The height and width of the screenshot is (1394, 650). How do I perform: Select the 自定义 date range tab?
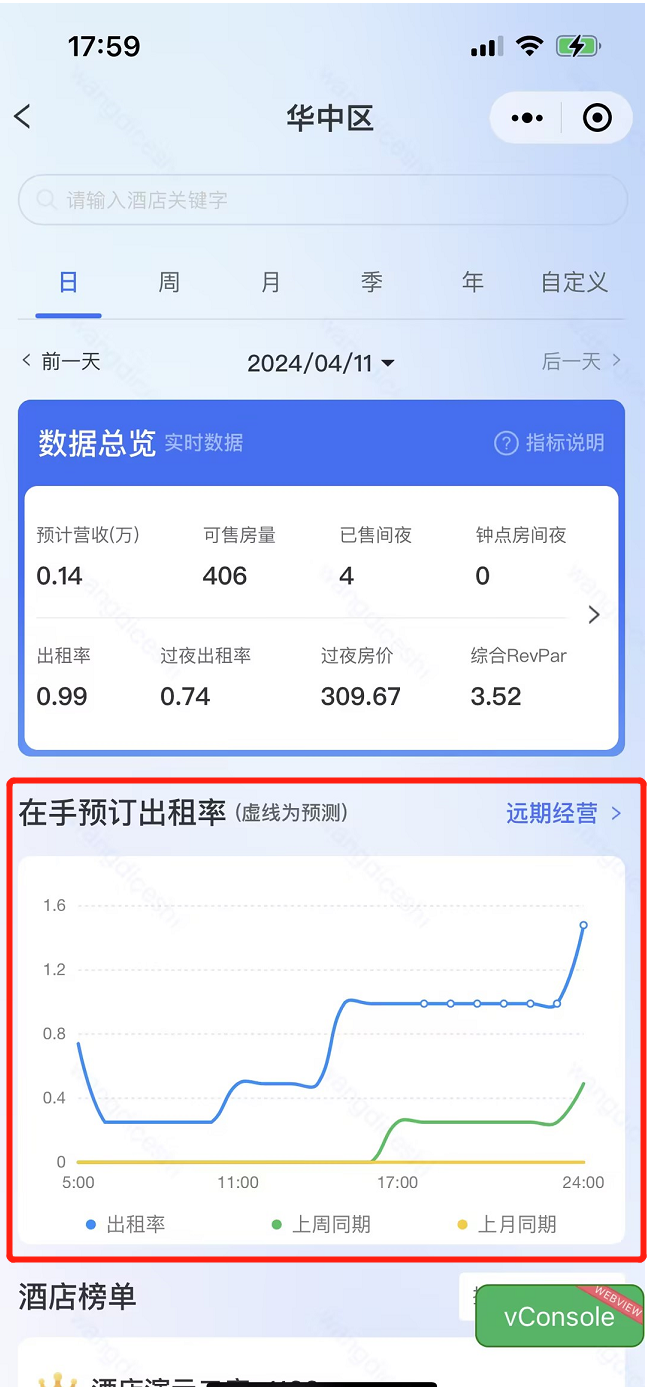tap(574, 283)
